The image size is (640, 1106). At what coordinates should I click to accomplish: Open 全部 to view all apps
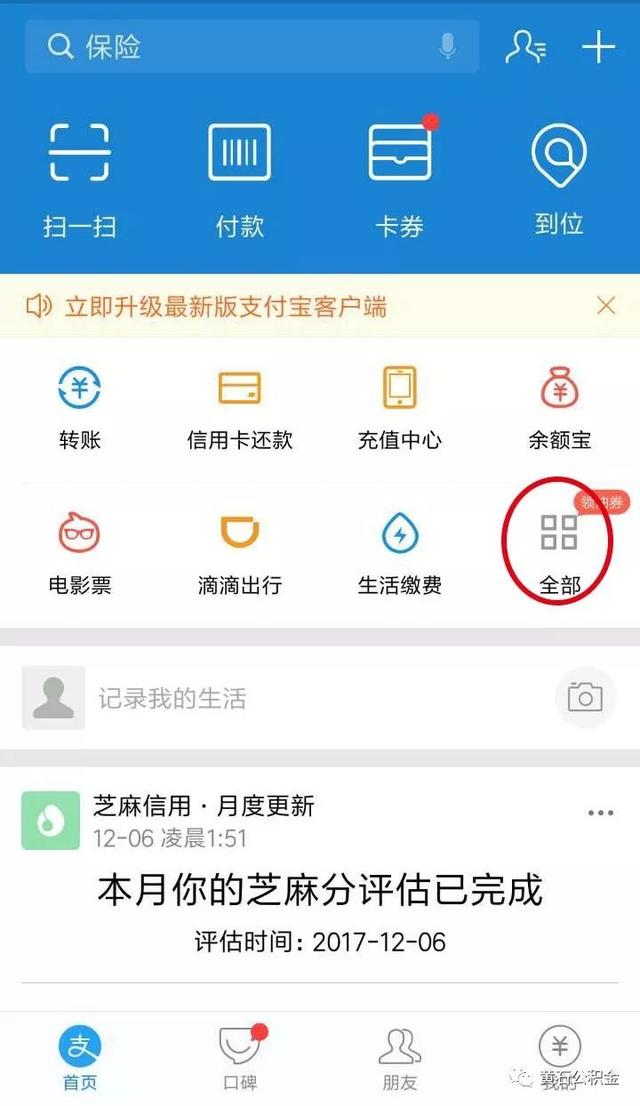pos(559,550)
